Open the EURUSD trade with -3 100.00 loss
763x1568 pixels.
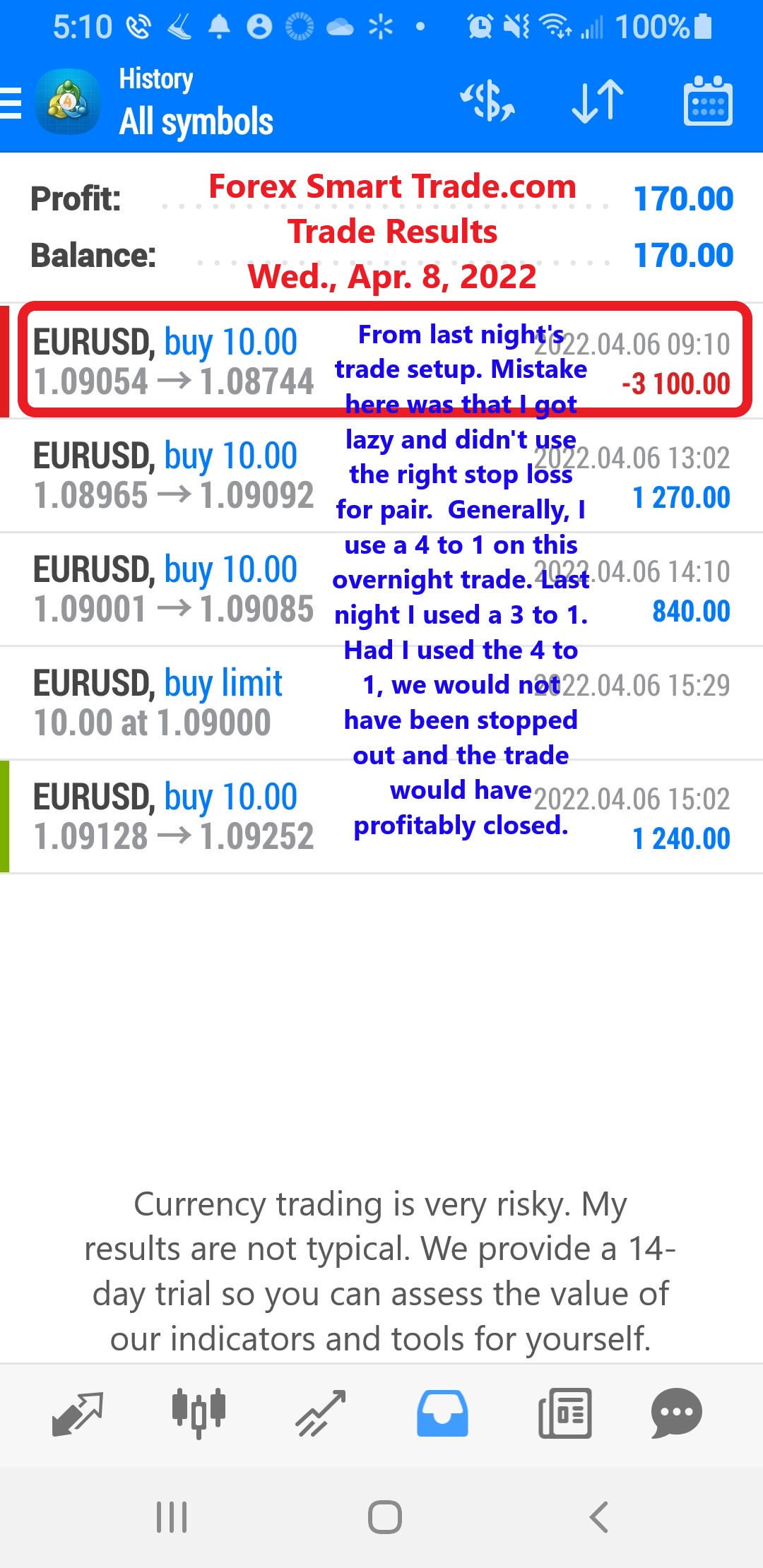click(381, 361)
